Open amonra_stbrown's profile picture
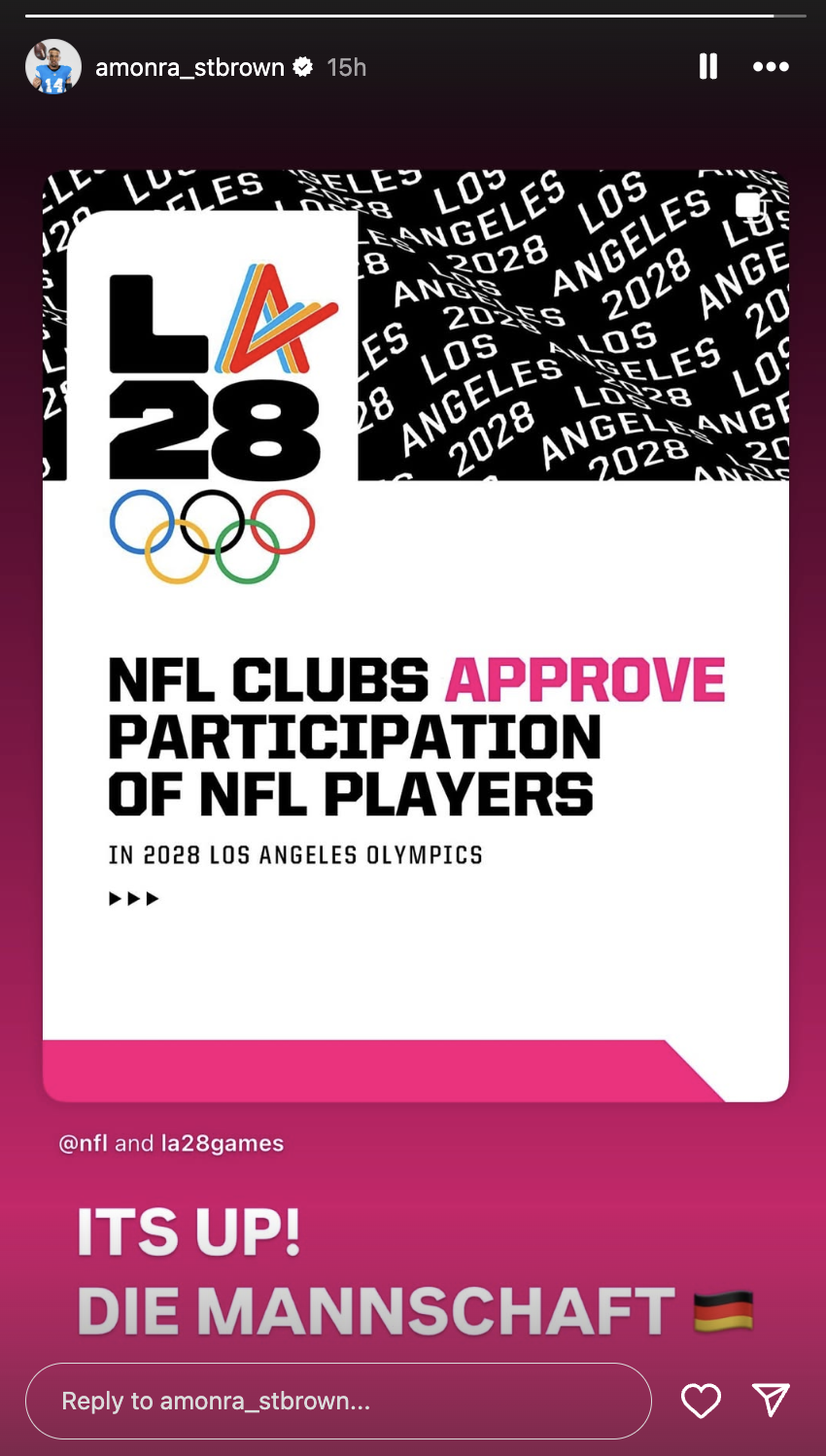The height and width of the screenshot is (1456, 826). (x=52, y=67)
